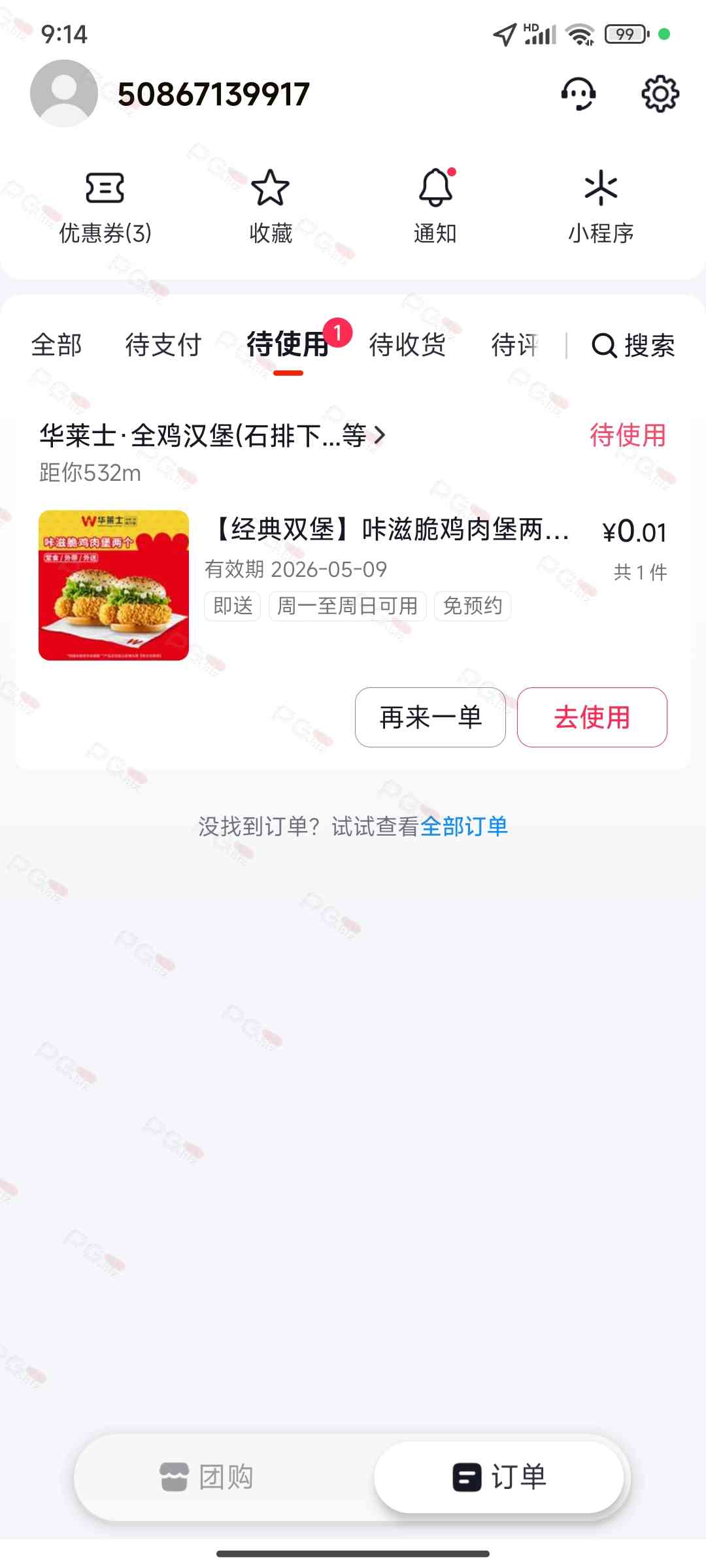The width and height of the screenshot is (706, 1568).
Task: Open the settings gear
Action: [660, 94]
